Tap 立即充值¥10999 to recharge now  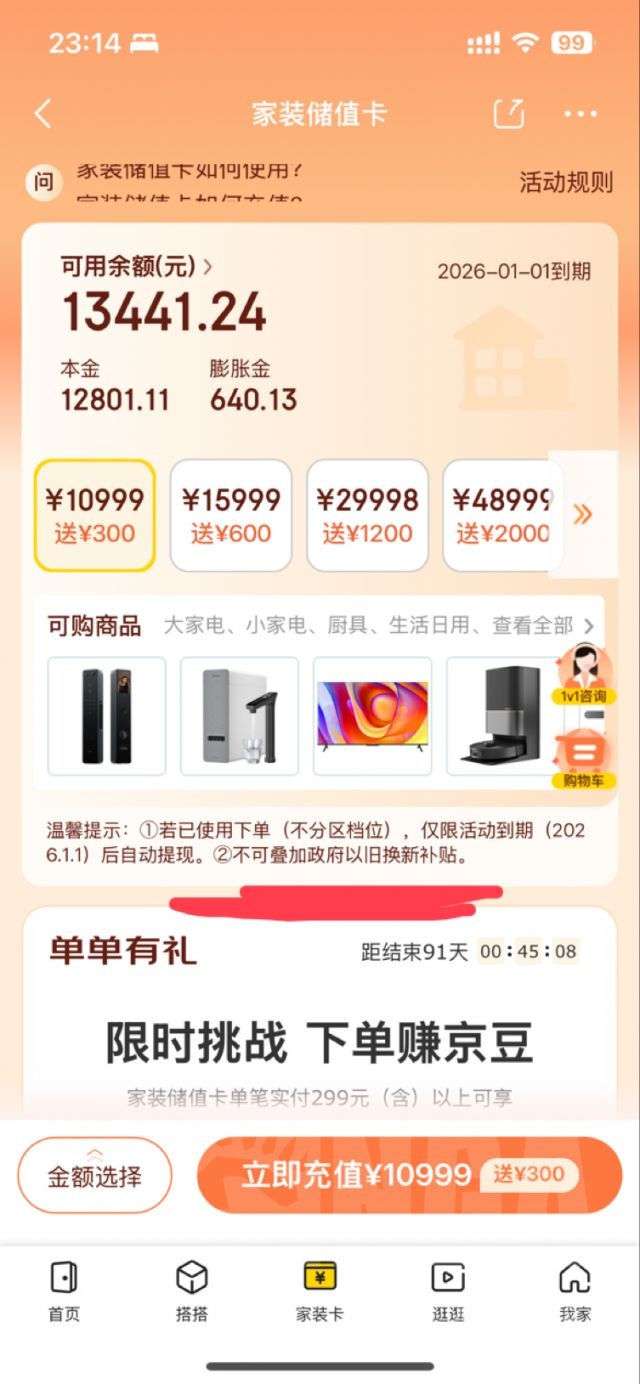point(409,1174)
